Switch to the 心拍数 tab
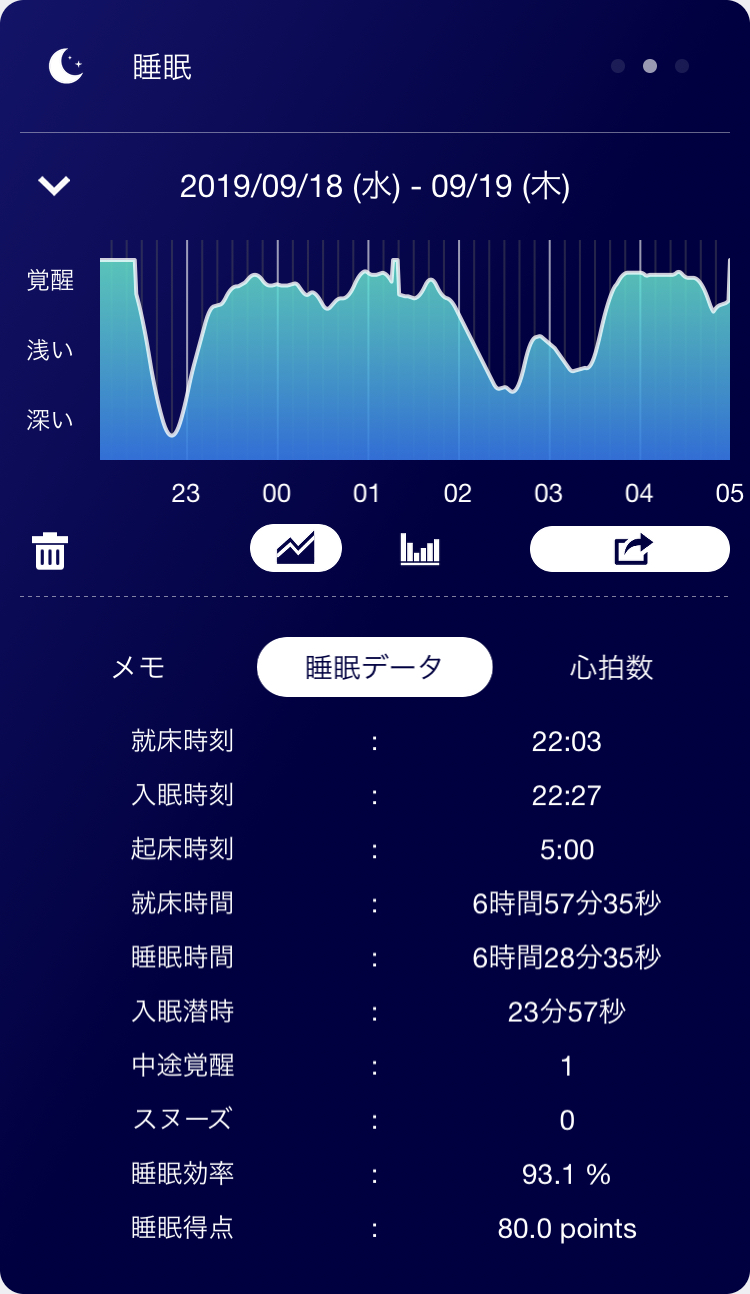Viewport: 750px width, 1294px height. point(611,667)
